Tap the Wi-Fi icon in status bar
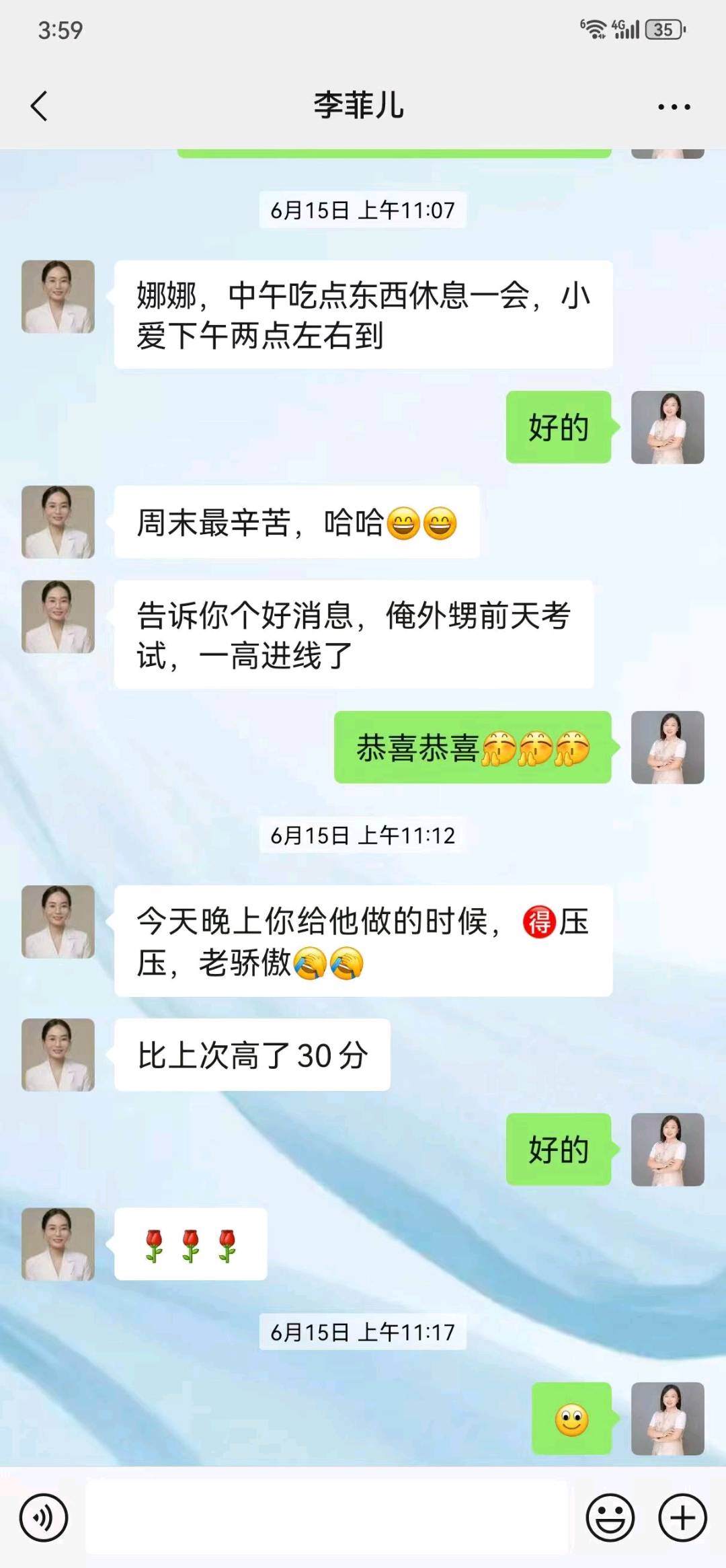Screen dimensions: 726x1568 [x=594, y=30]
